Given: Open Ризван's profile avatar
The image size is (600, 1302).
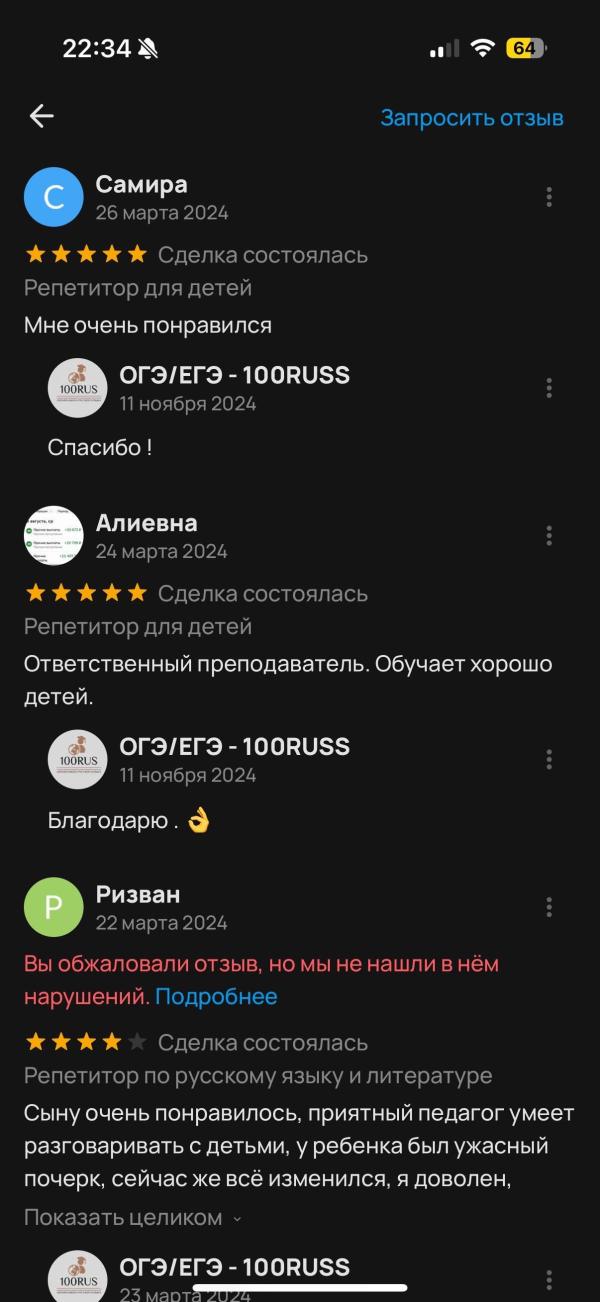Looking at the screenshot, I should (x=53, y=907).
